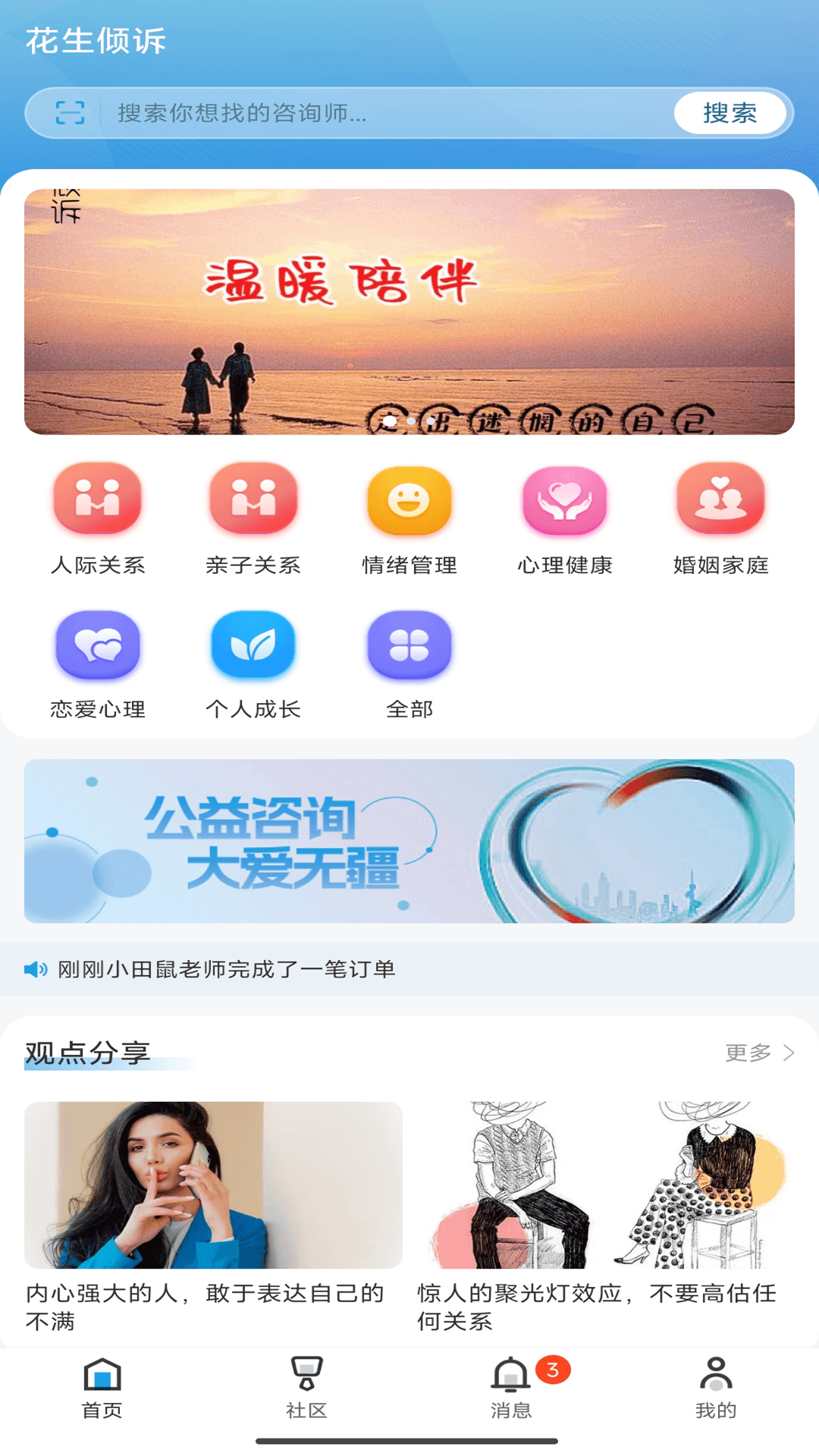The height and width of the screenshot is (1456, 819).
Task: Tap the 情绪管理 smiley icon
Action: pos(408,500)
